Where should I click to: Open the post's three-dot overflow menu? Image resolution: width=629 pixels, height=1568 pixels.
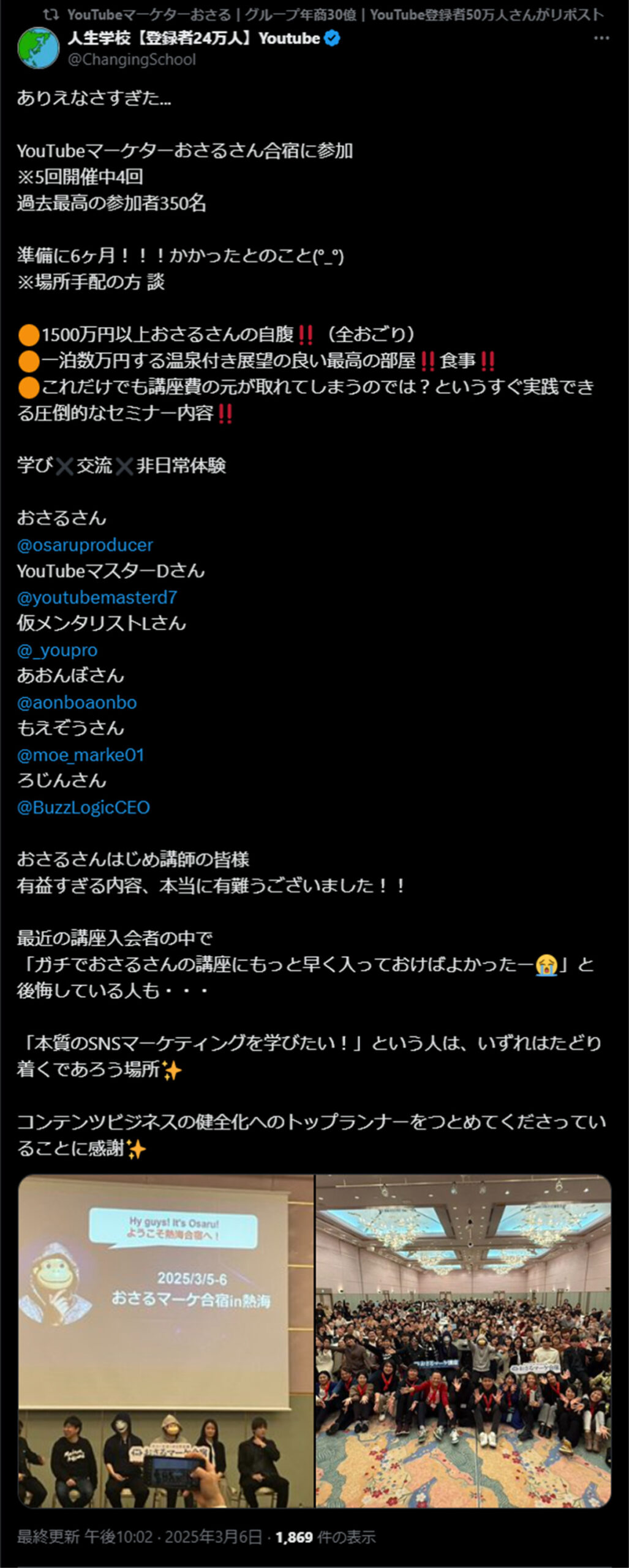(601, 39)
